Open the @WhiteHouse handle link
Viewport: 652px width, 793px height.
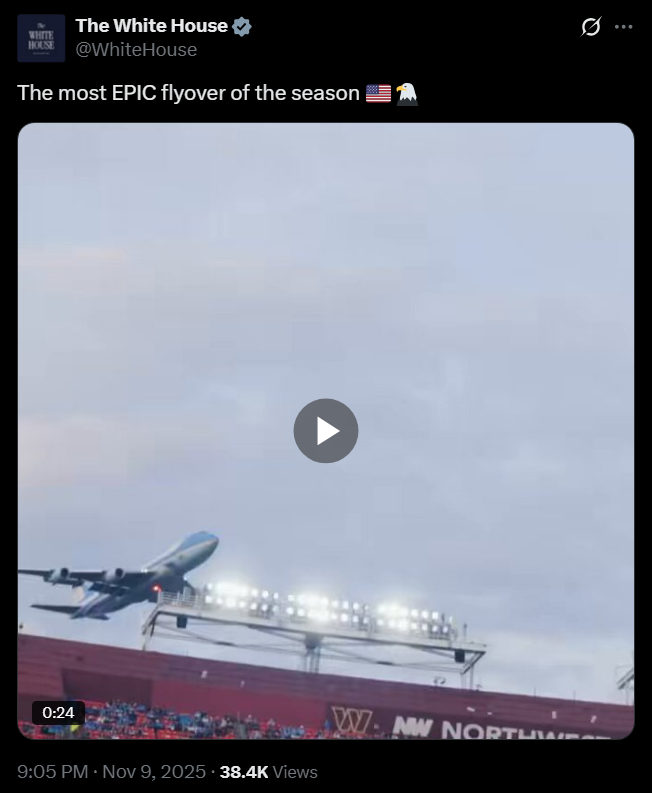[x=136, y=49]
